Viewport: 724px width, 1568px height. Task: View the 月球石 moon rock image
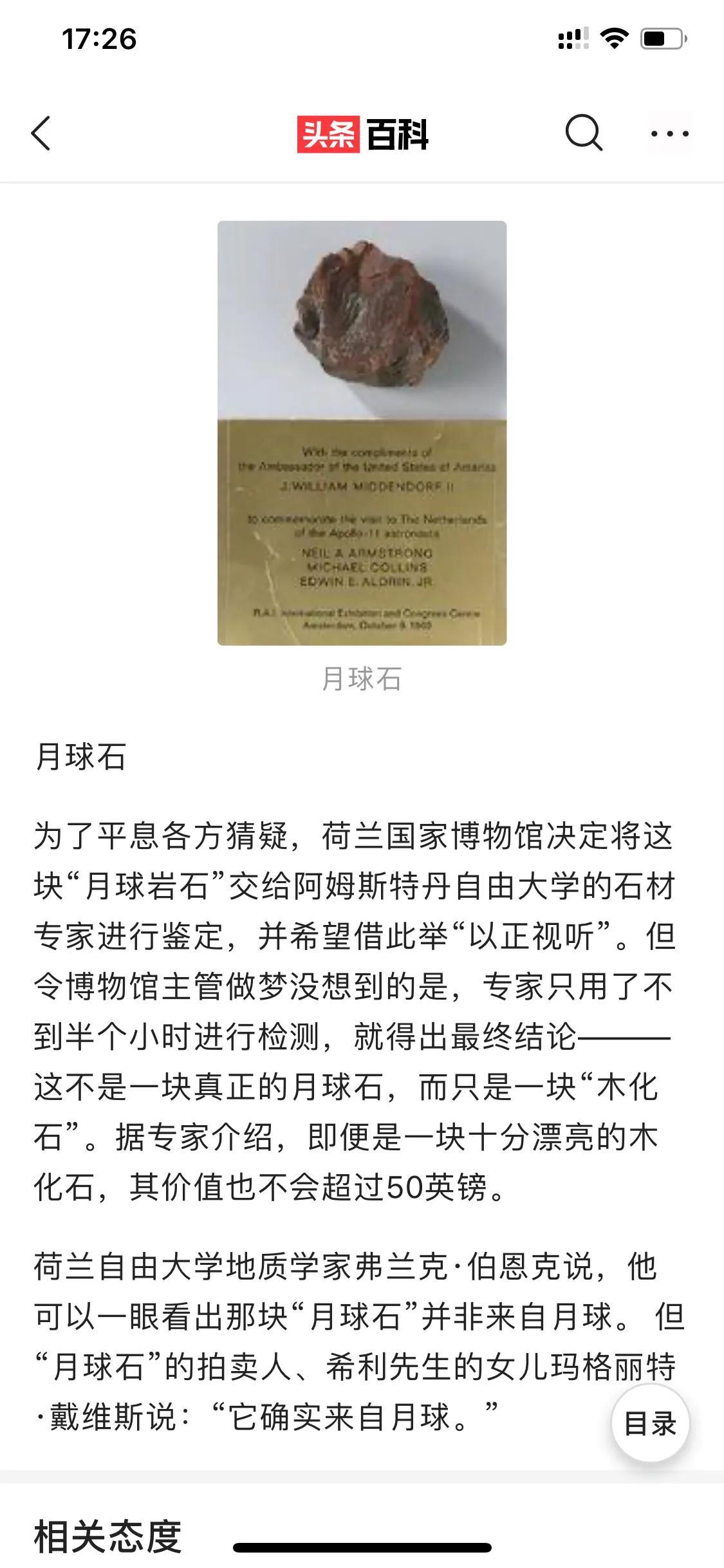[362, 433]
